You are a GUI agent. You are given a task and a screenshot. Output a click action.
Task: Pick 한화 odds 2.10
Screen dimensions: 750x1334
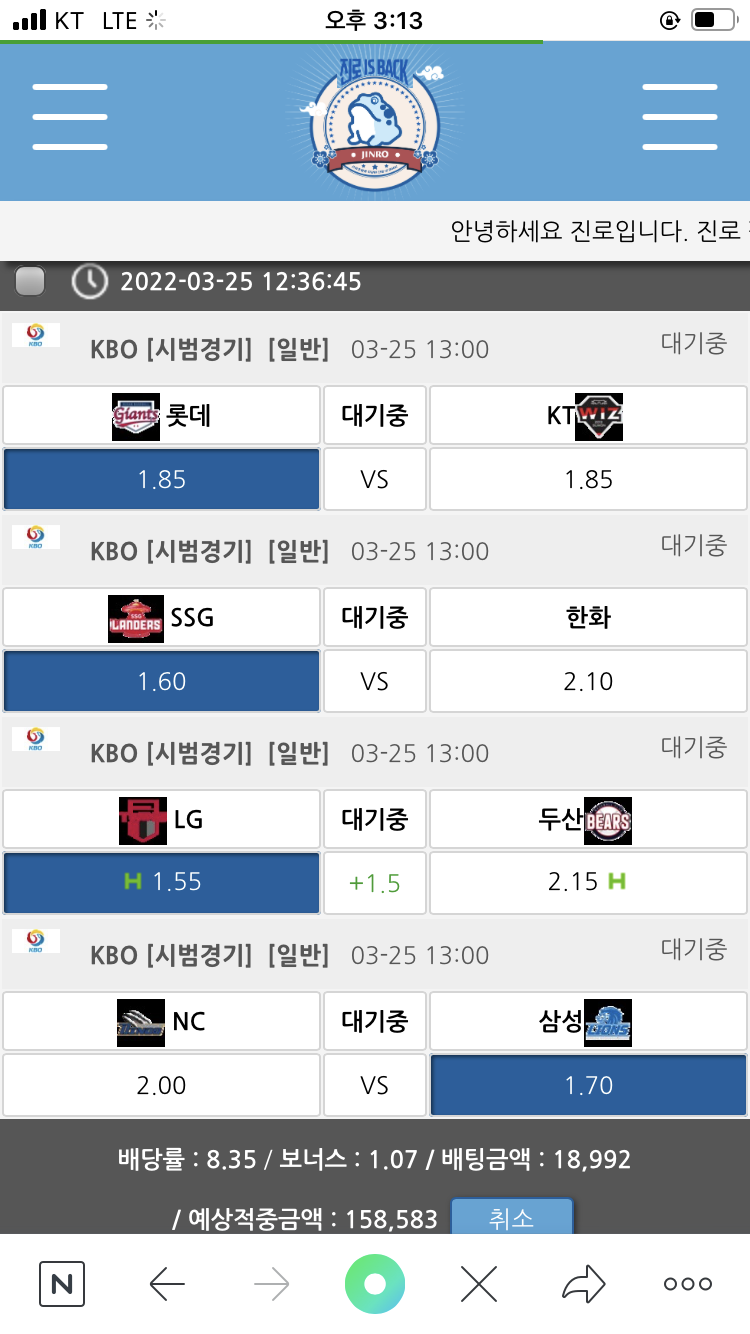coord(588,682)
